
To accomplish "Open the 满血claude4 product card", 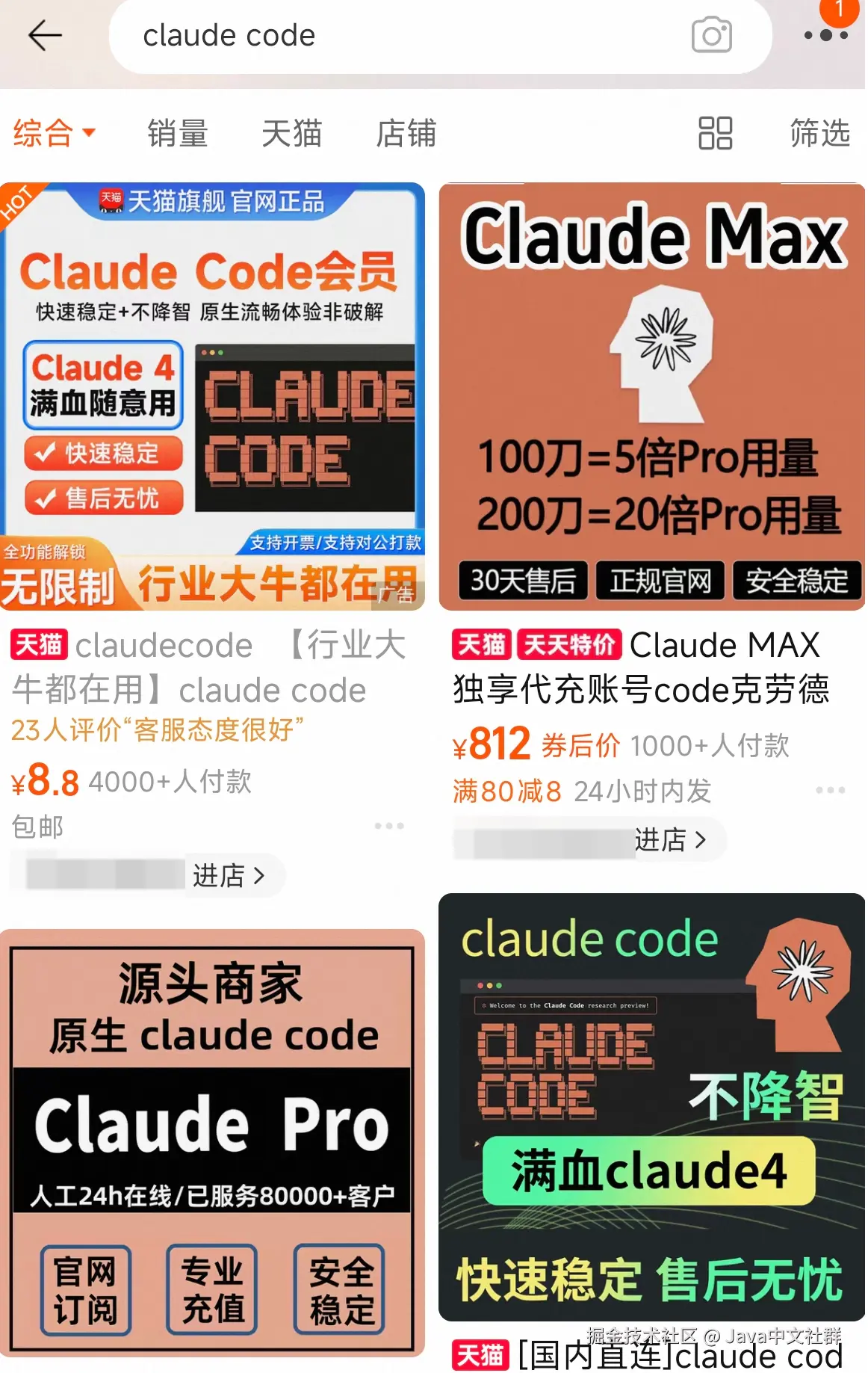I will (651, 1106).
